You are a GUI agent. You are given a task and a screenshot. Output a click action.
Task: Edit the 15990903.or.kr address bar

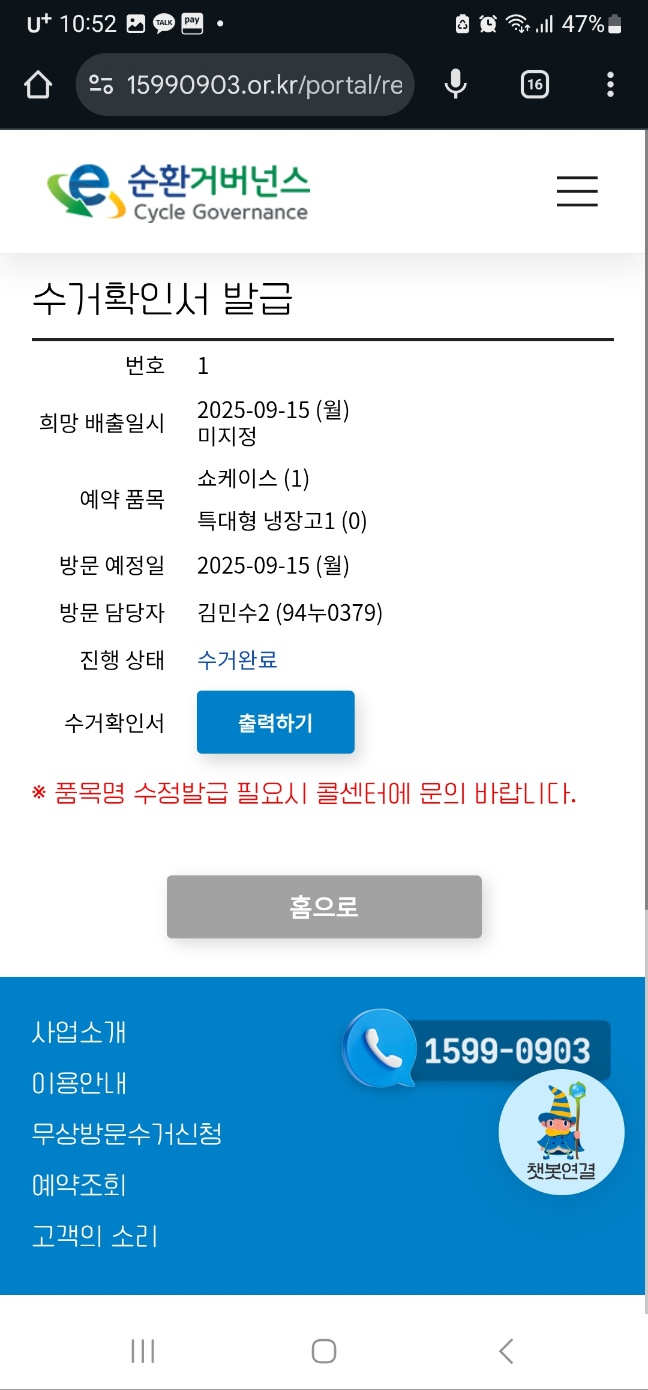(x=260, y=85)
